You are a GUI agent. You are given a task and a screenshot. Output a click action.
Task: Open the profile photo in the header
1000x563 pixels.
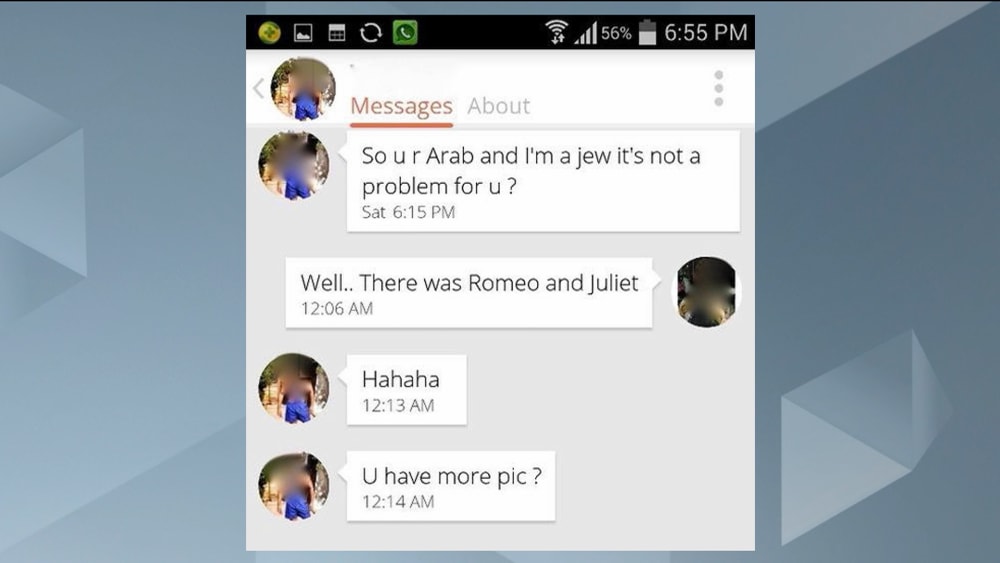click(x=303, y=89)
